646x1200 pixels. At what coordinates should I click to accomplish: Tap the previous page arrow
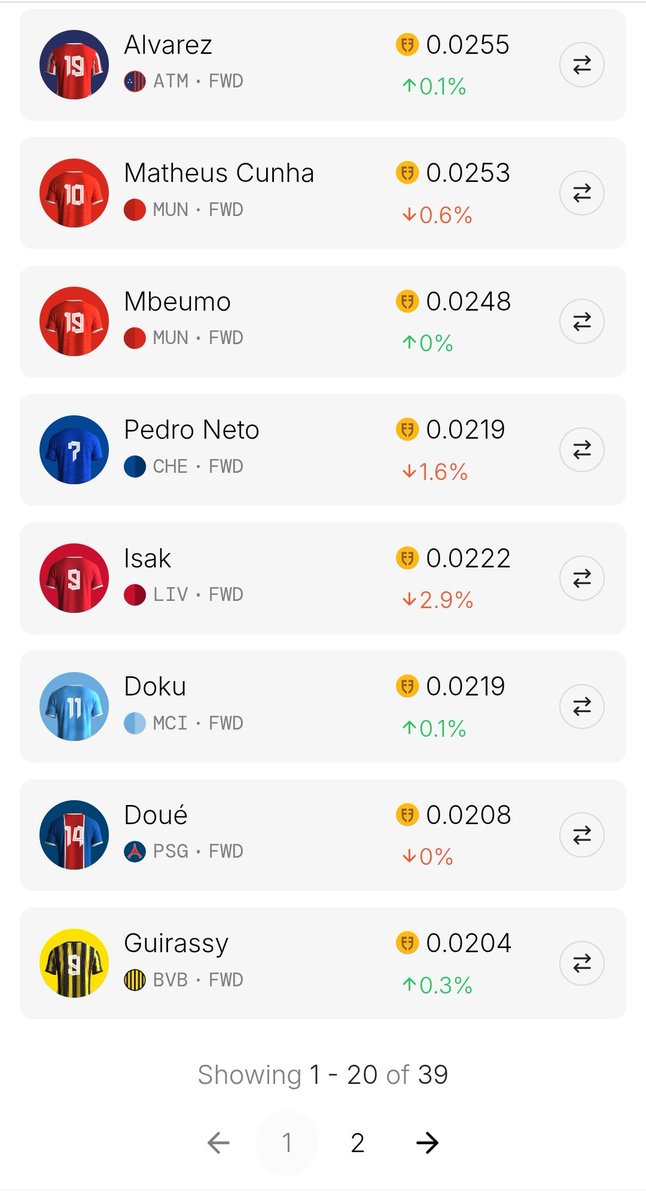218,1143
